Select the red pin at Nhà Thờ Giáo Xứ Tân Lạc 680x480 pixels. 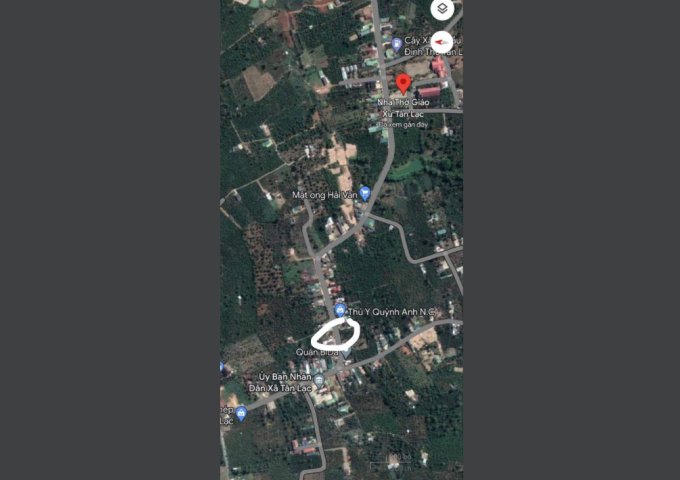pyautogui.click(x=403, y=83)
